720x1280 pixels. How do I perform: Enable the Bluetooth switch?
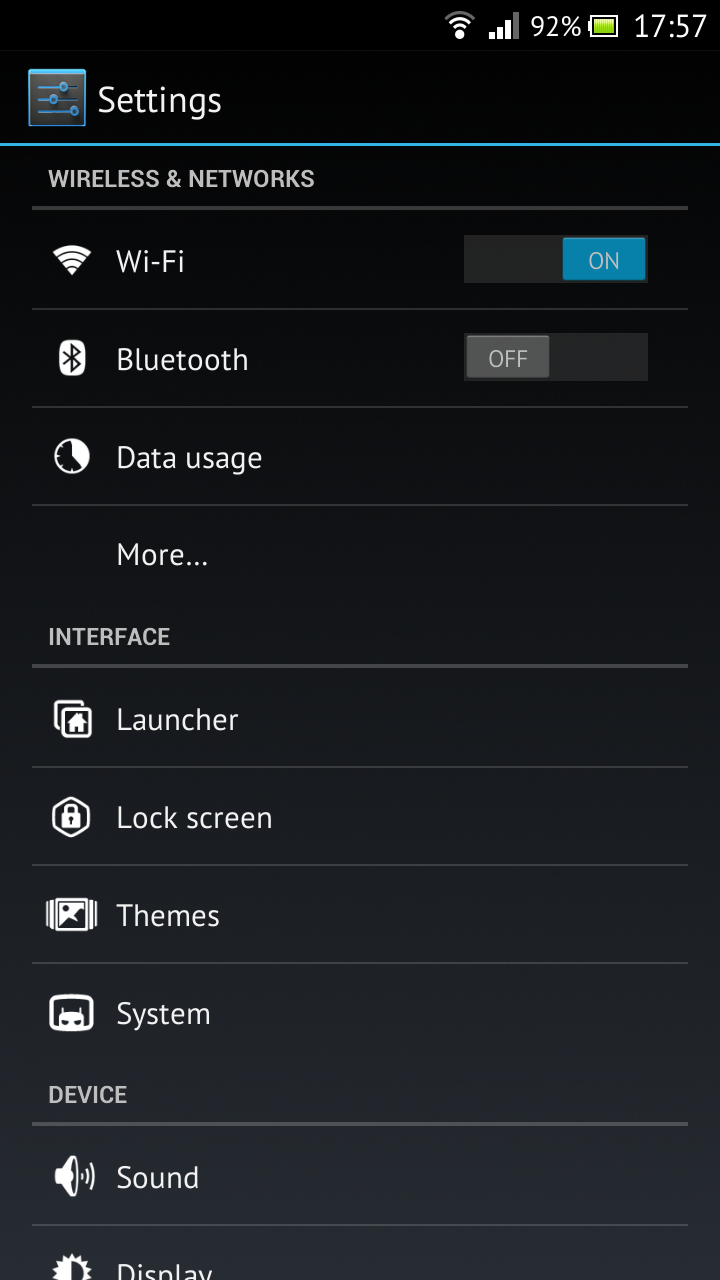555,358
